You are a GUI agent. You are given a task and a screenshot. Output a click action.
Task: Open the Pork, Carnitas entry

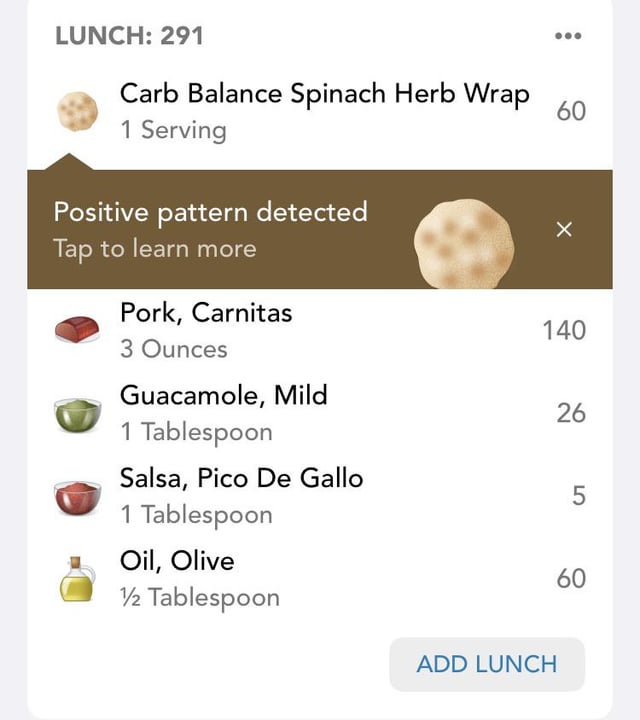[x=320, y=330]
